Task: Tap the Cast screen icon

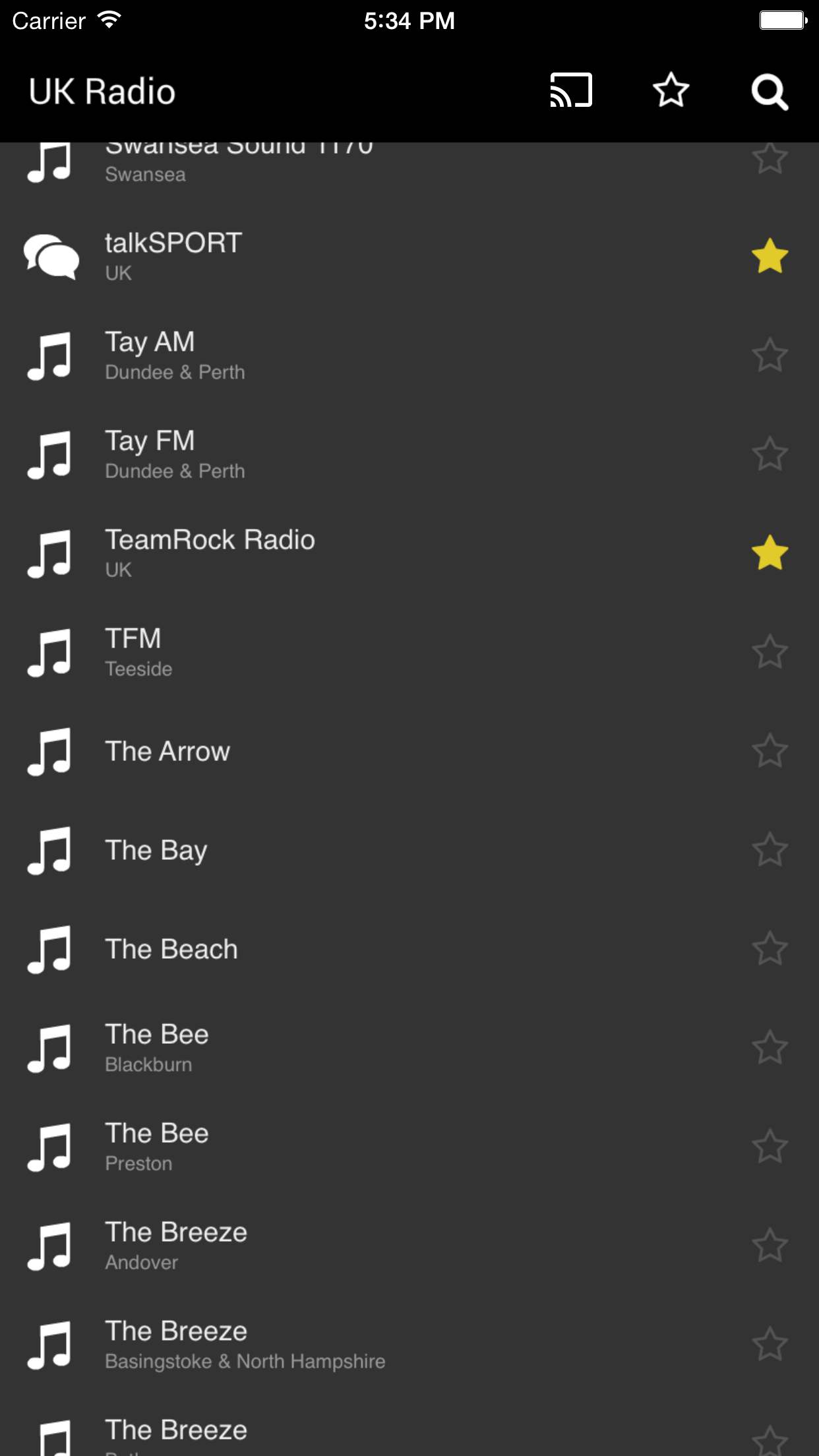Action: pyautogui.click(x=571, y=90)
